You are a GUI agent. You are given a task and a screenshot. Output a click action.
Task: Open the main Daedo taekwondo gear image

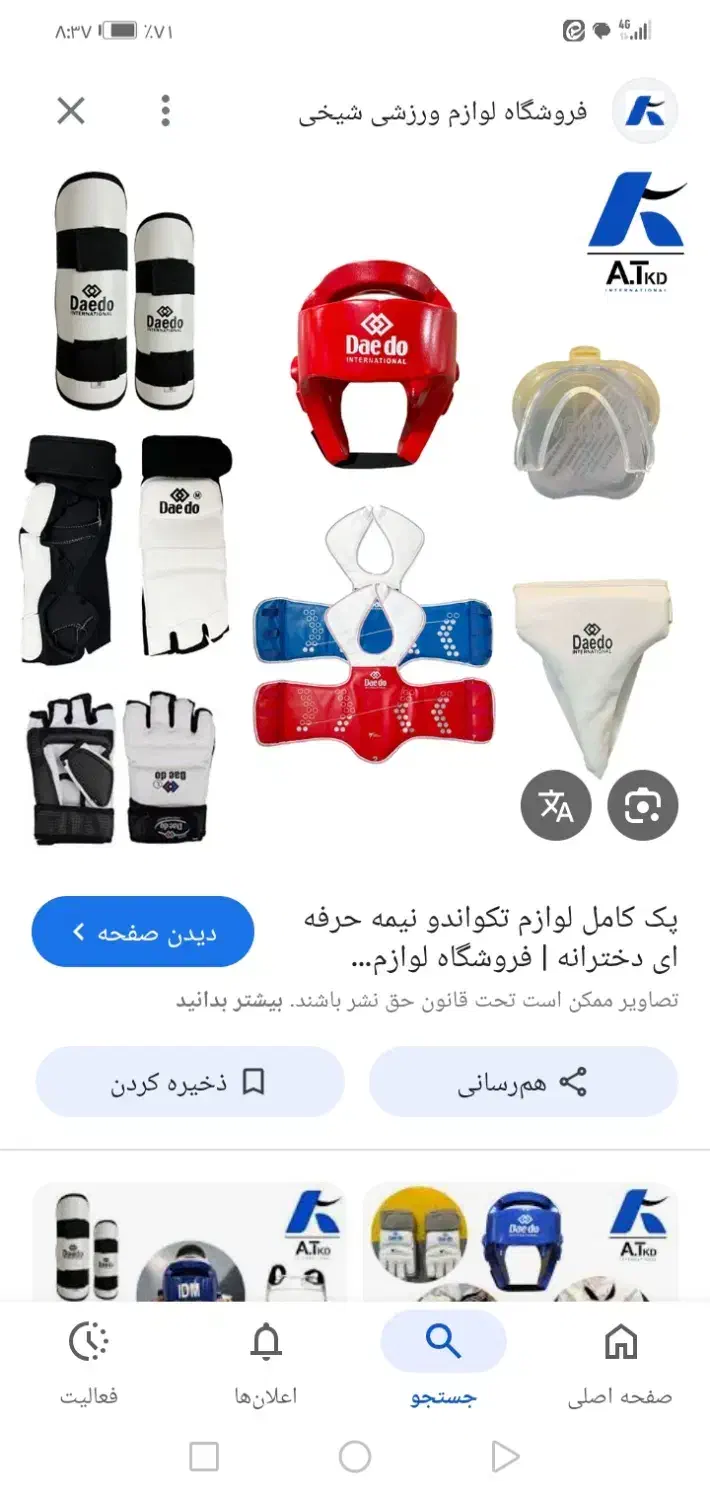[x=355, y=510]
